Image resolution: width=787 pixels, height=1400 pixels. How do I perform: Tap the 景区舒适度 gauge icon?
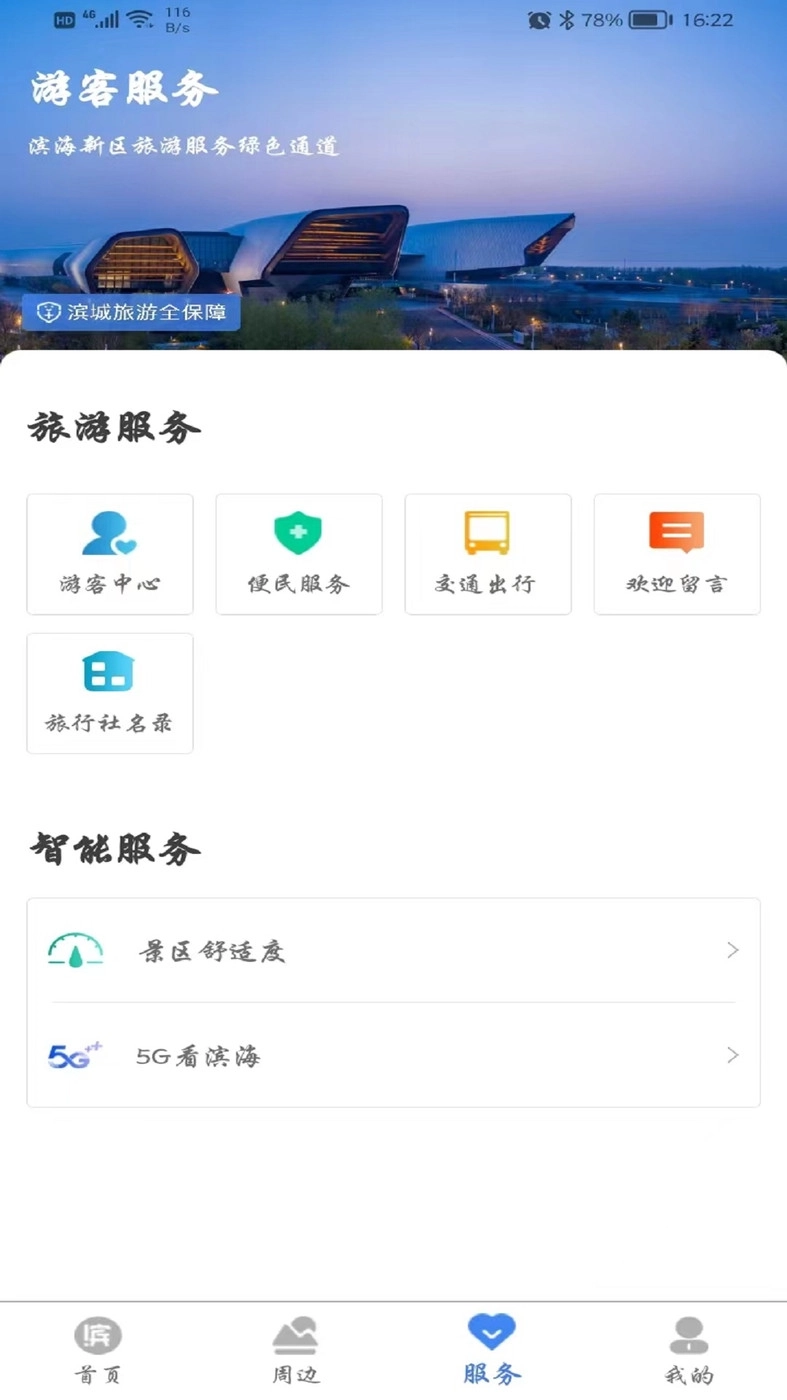click(x=75, y=950)
